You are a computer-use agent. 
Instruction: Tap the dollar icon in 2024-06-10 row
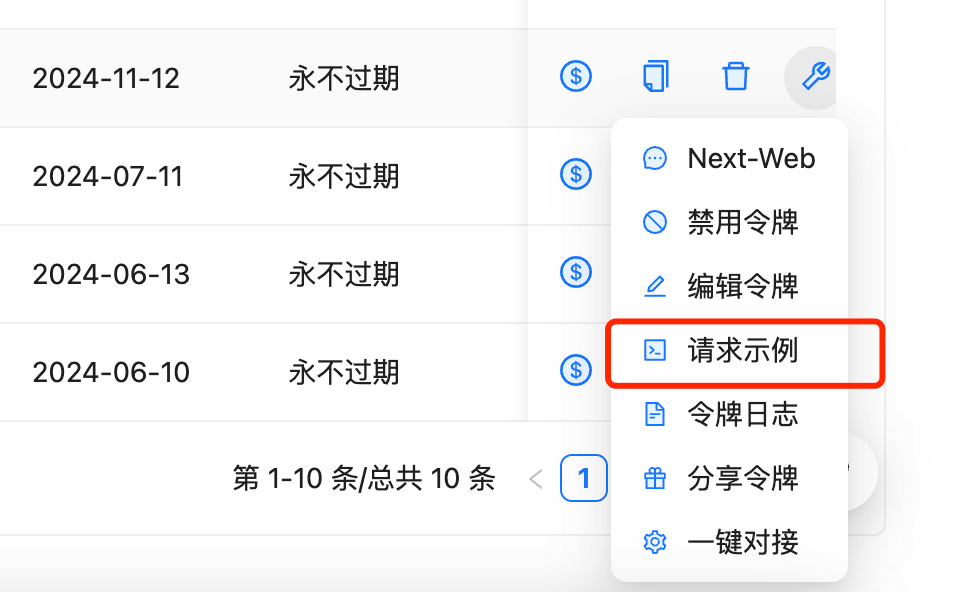coord(575,370)
